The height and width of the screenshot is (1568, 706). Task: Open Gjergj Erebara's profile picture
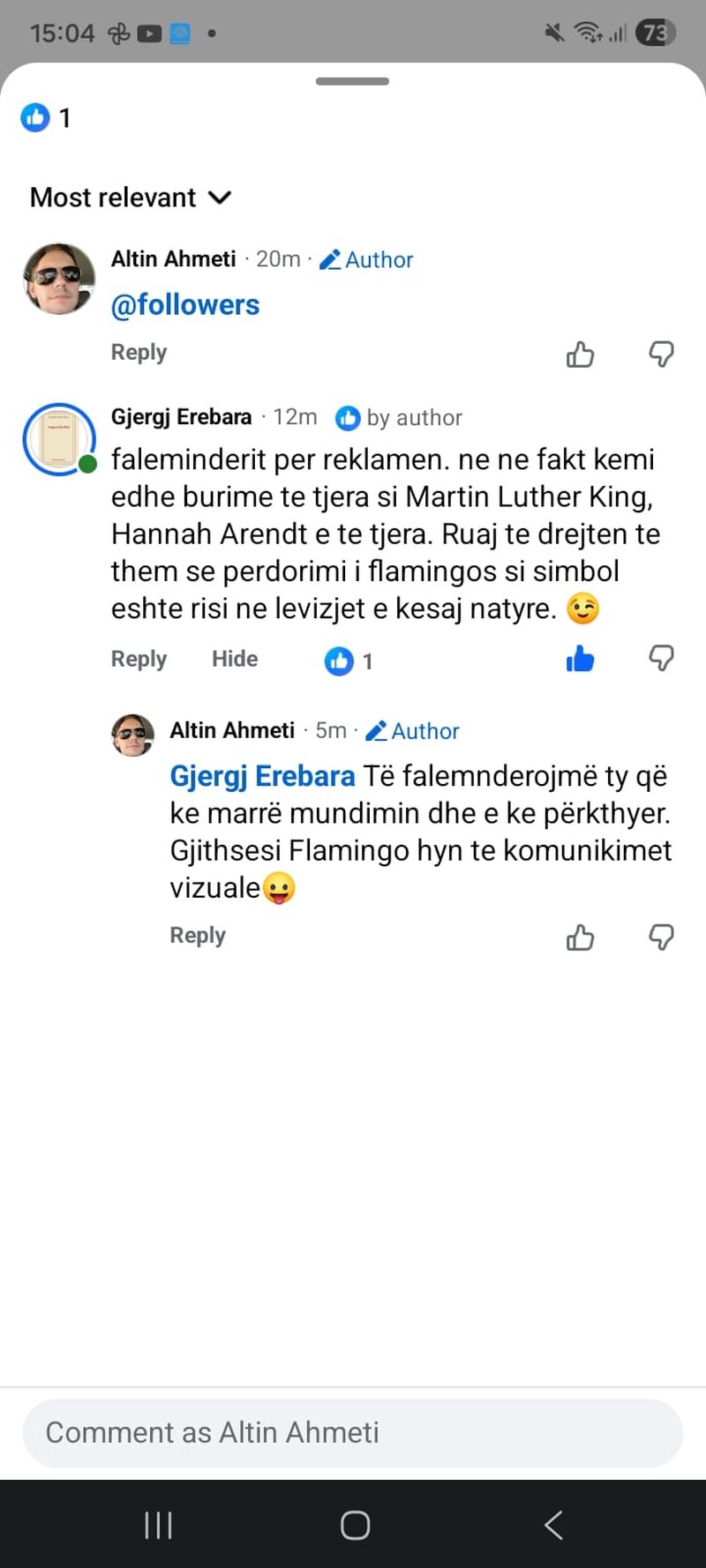[x=59, y=439]
